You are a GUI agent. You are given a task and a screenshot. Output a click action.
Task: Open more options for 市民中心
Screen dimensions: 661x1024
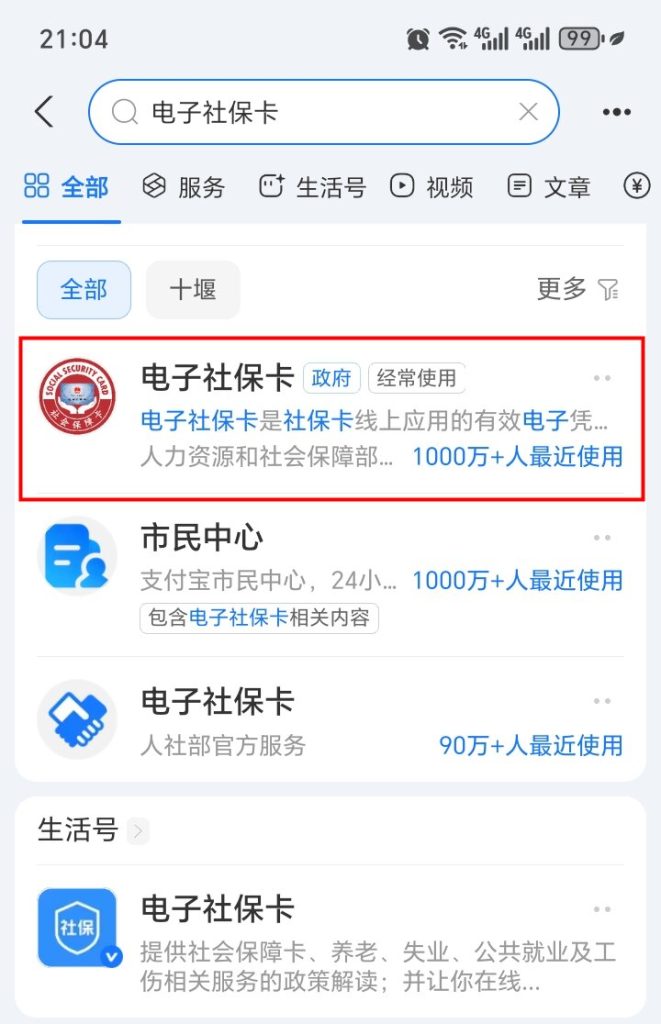602,538
